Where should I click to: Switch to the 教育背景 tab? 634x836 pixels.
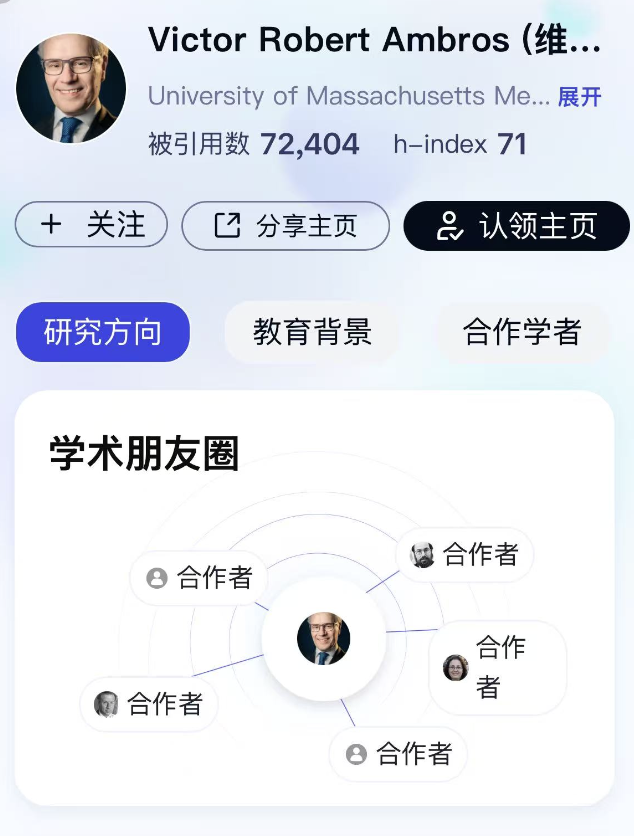[312, 332]
